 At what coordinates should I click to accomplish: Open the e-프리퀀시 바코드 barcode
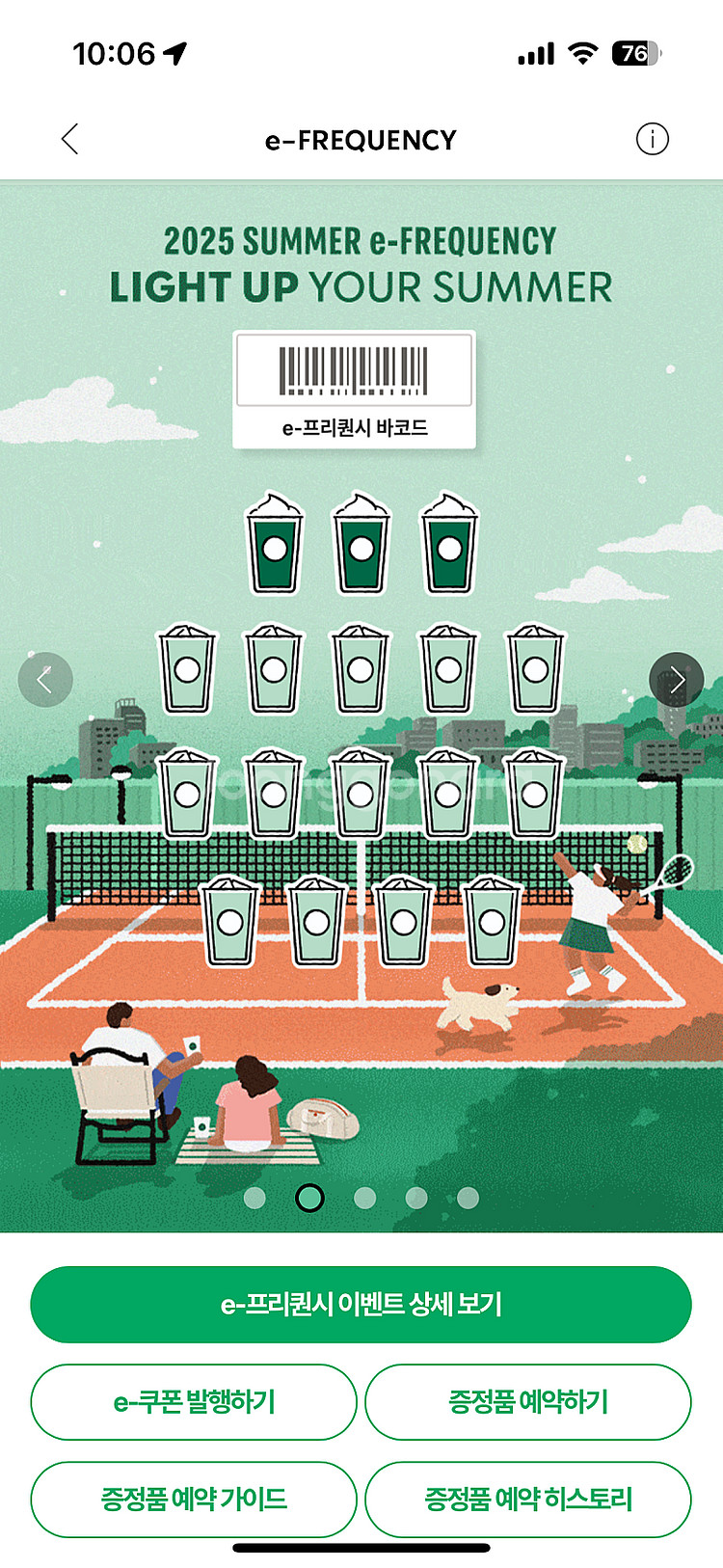pyautogui.click(x=354, y=390)
